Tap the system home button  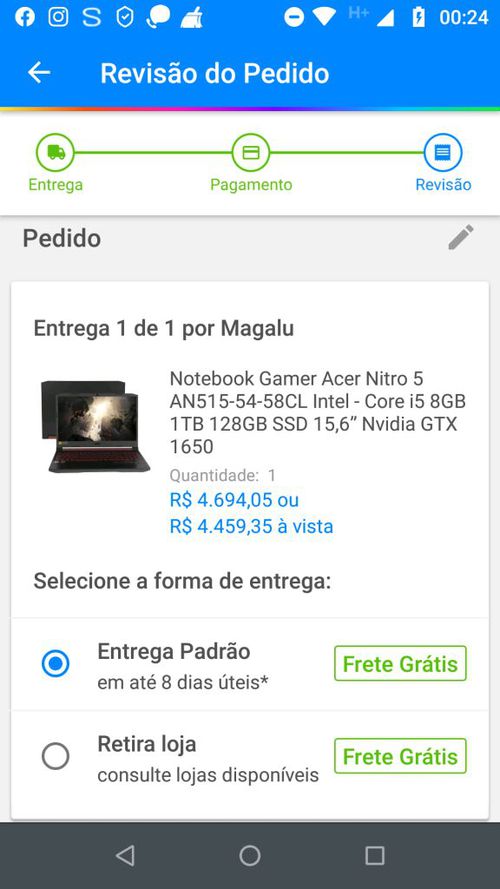pyautogui.click(x=250, y=855)
